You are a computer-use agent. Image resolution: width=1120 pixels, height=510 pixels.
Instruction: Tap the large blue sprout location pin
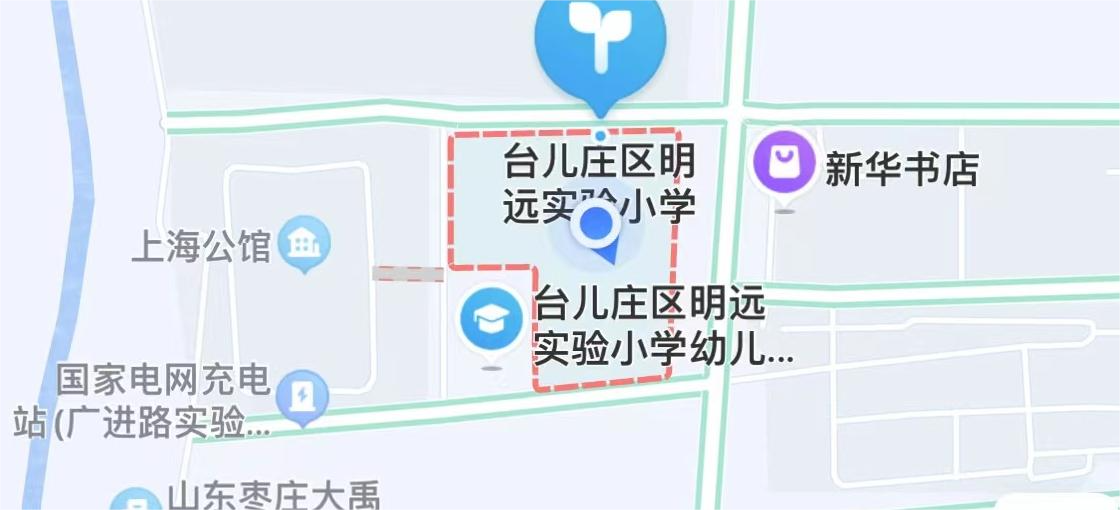[x=600, y=45]
